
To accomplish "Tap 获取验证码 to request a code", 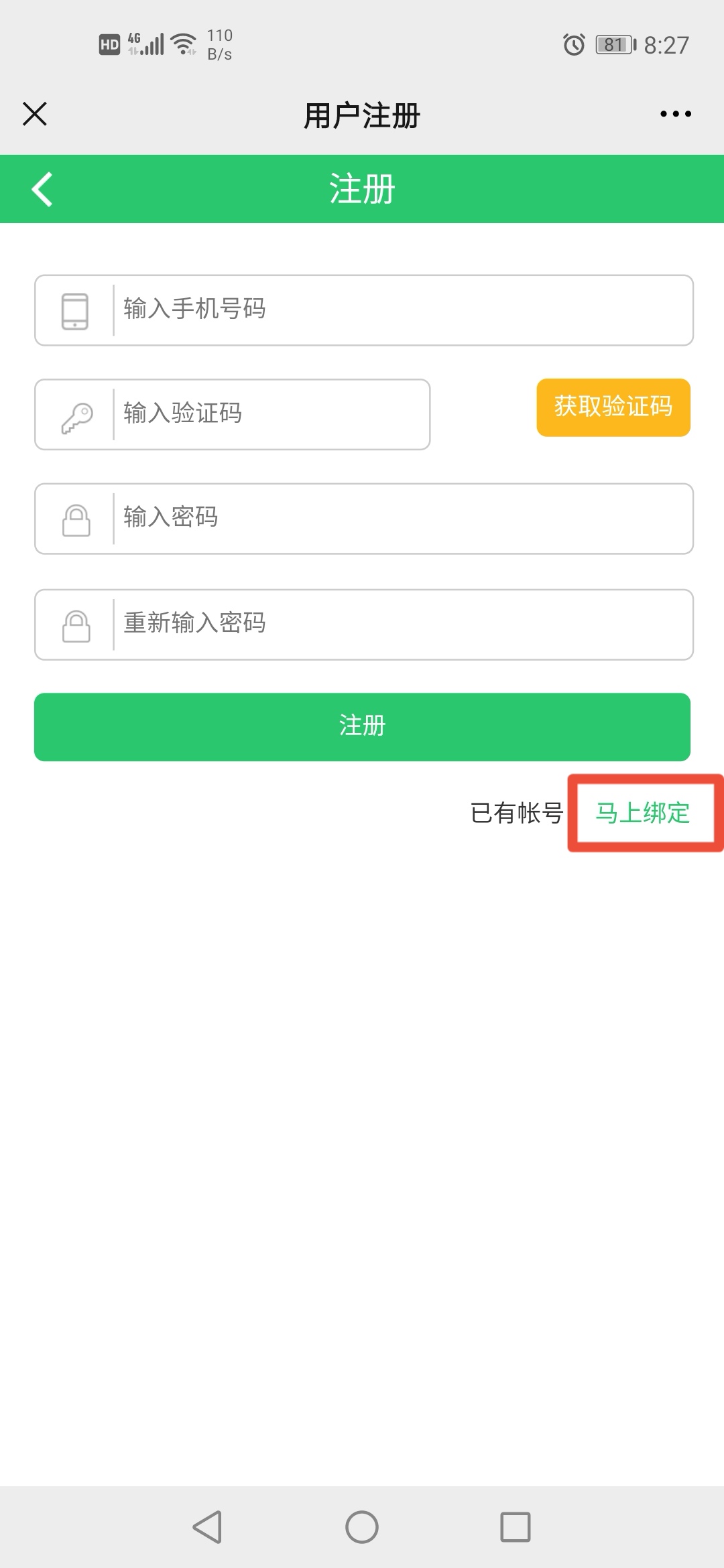I will [x=613, y=407].
